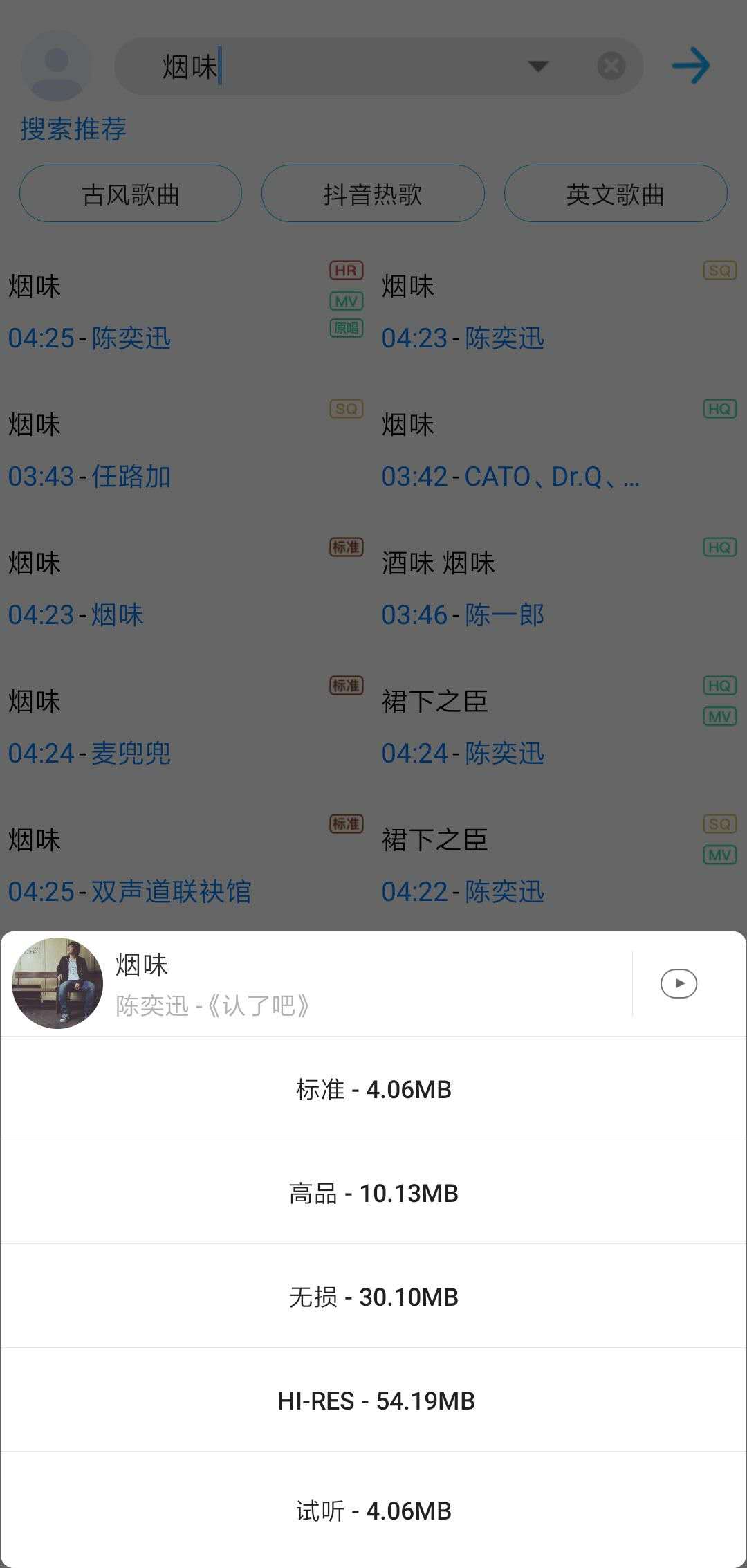Clear the search text
Image resolution: width=747 pixels, height=1568 pixels.
(611, 66)
